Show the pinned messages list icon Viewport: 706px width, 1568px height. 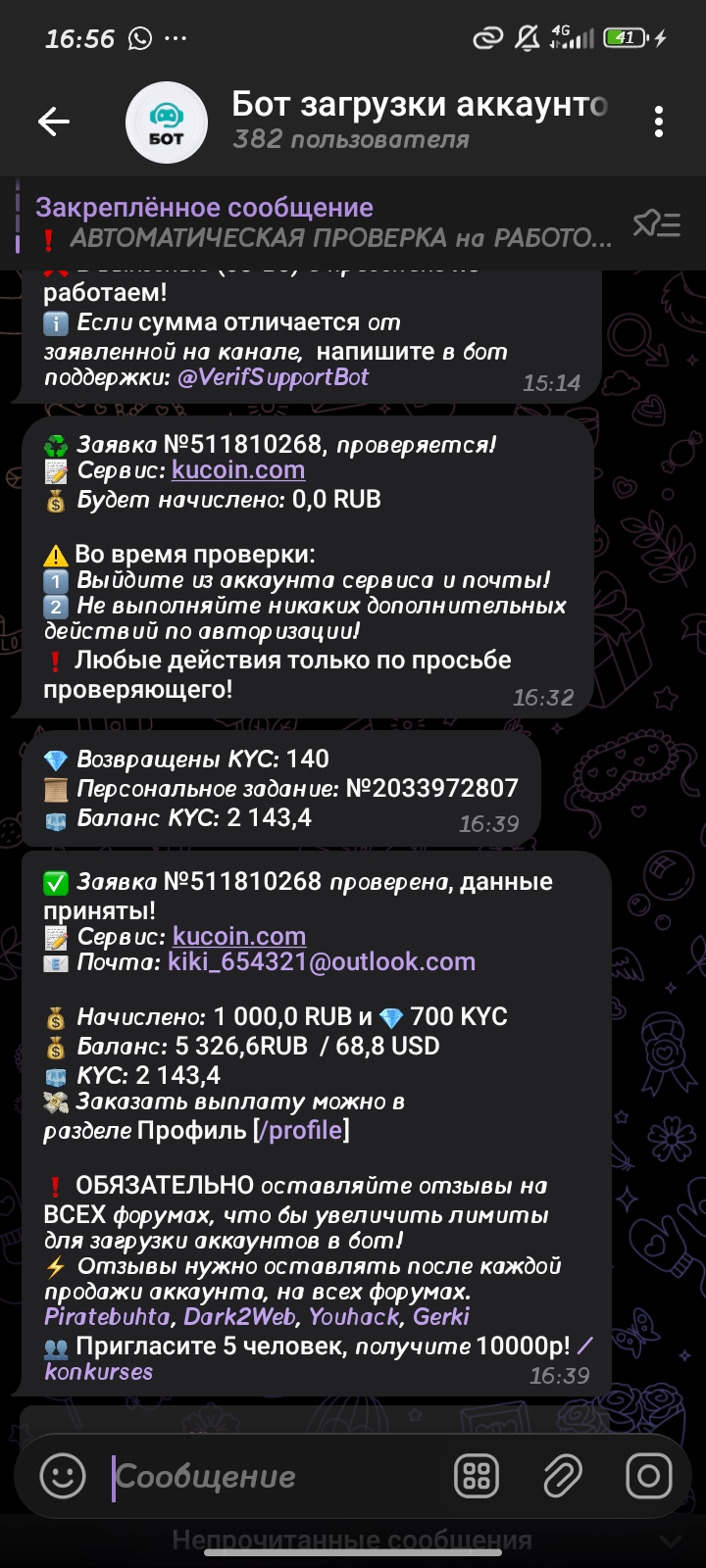click(x=656, y=224)
